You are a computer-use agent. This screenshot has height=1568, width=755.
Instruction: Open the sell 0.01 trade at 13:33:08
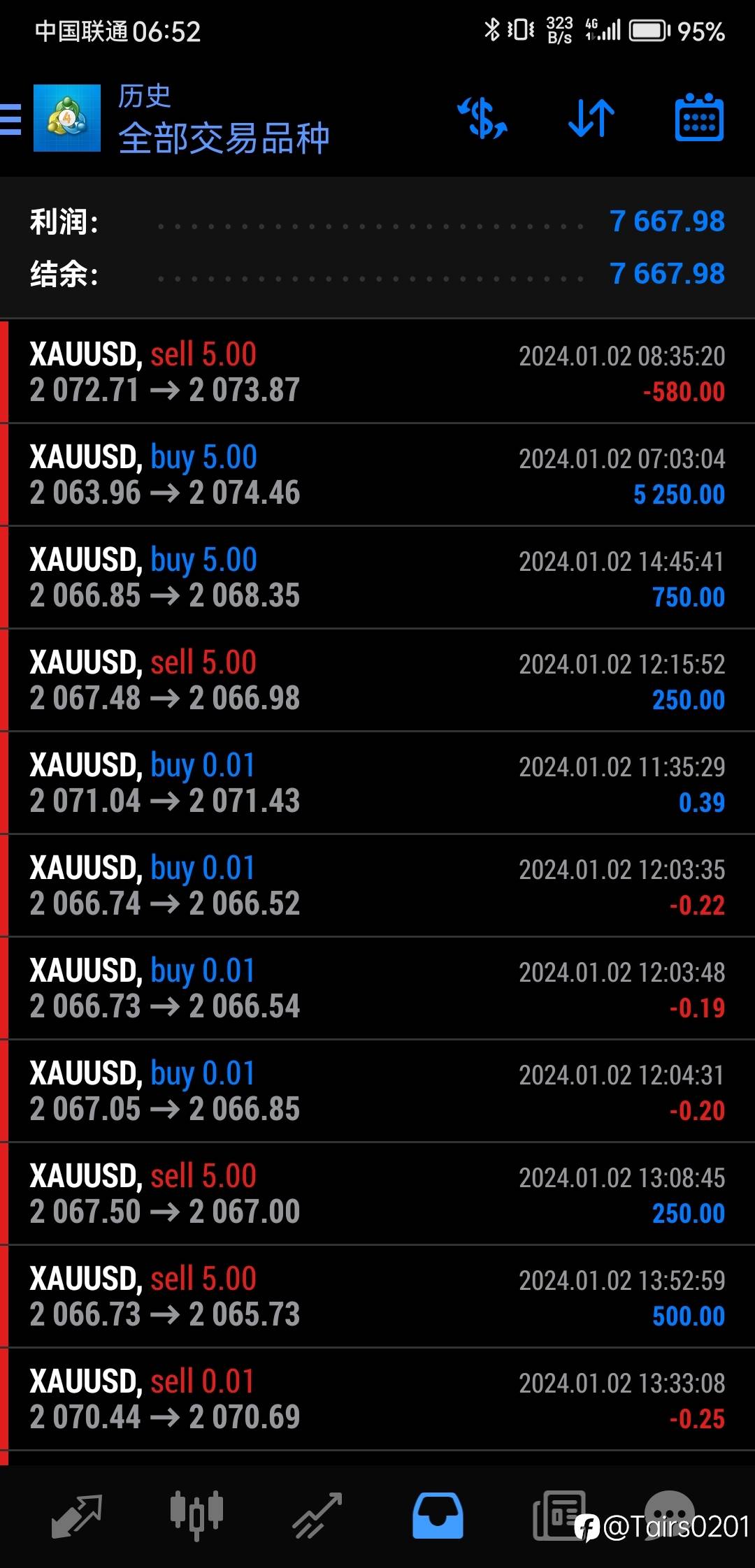pos(377,1399)
